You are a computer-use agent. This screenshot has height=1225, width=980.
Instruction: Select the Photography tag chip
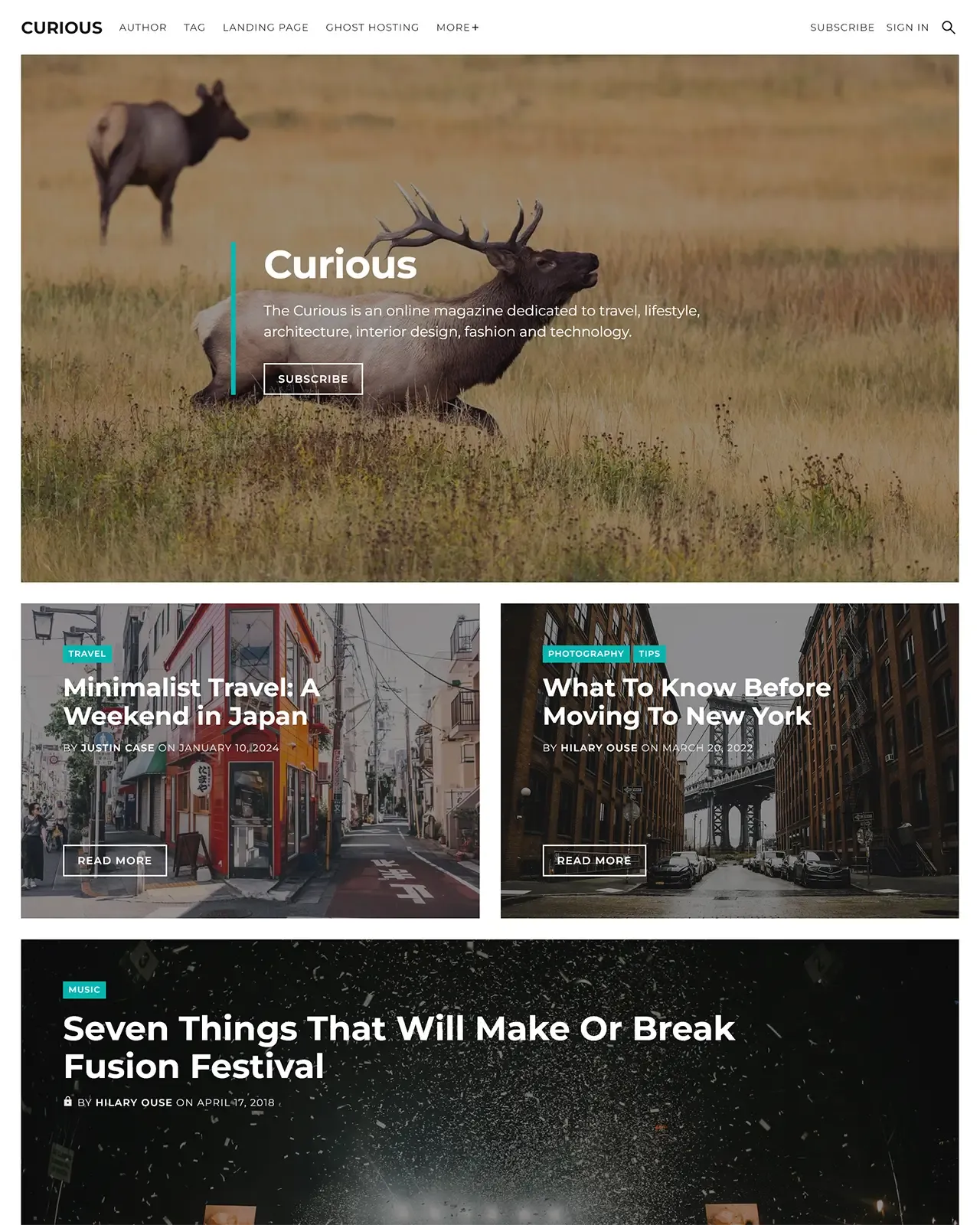click(x=586, y=654)
